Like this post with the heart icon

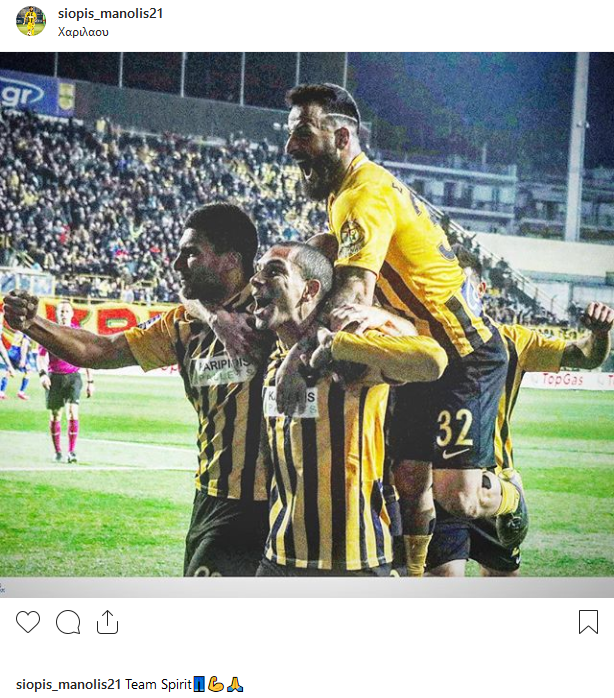point(28,622)
